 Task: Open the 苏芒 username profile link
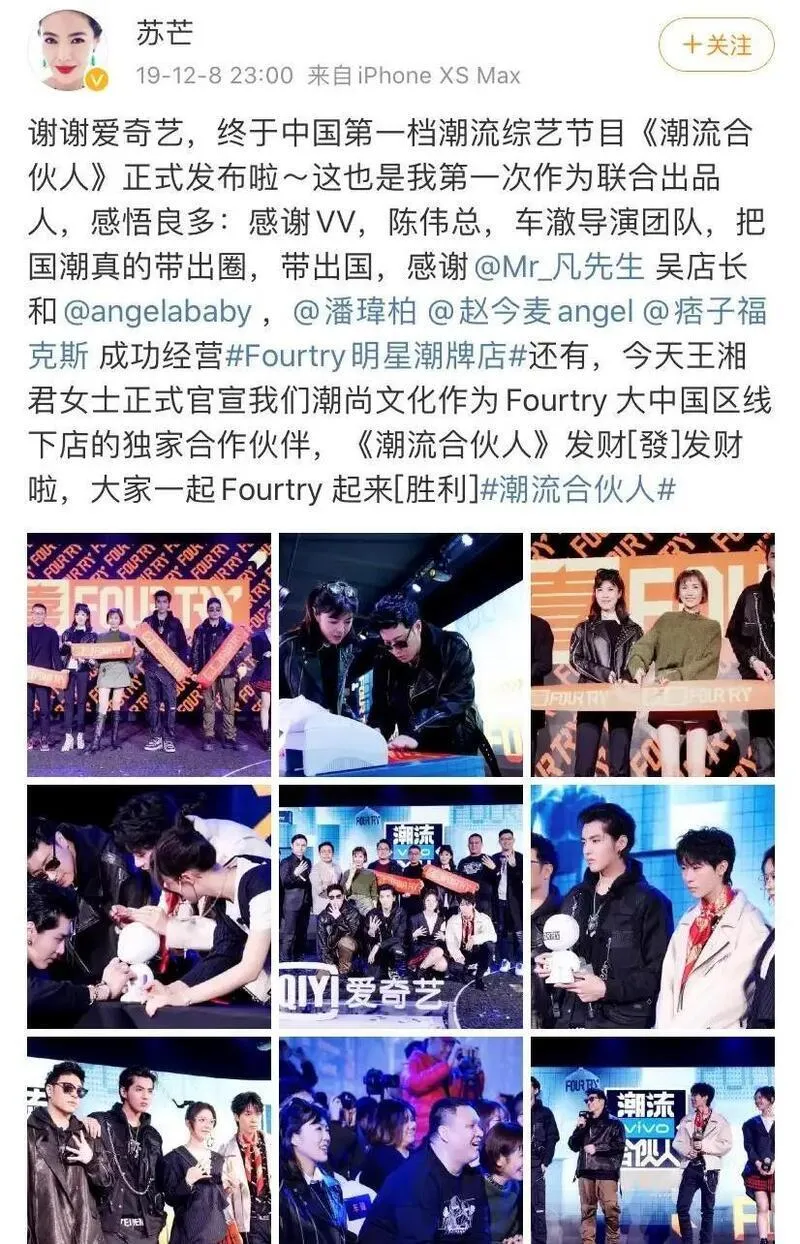(163, 33)
